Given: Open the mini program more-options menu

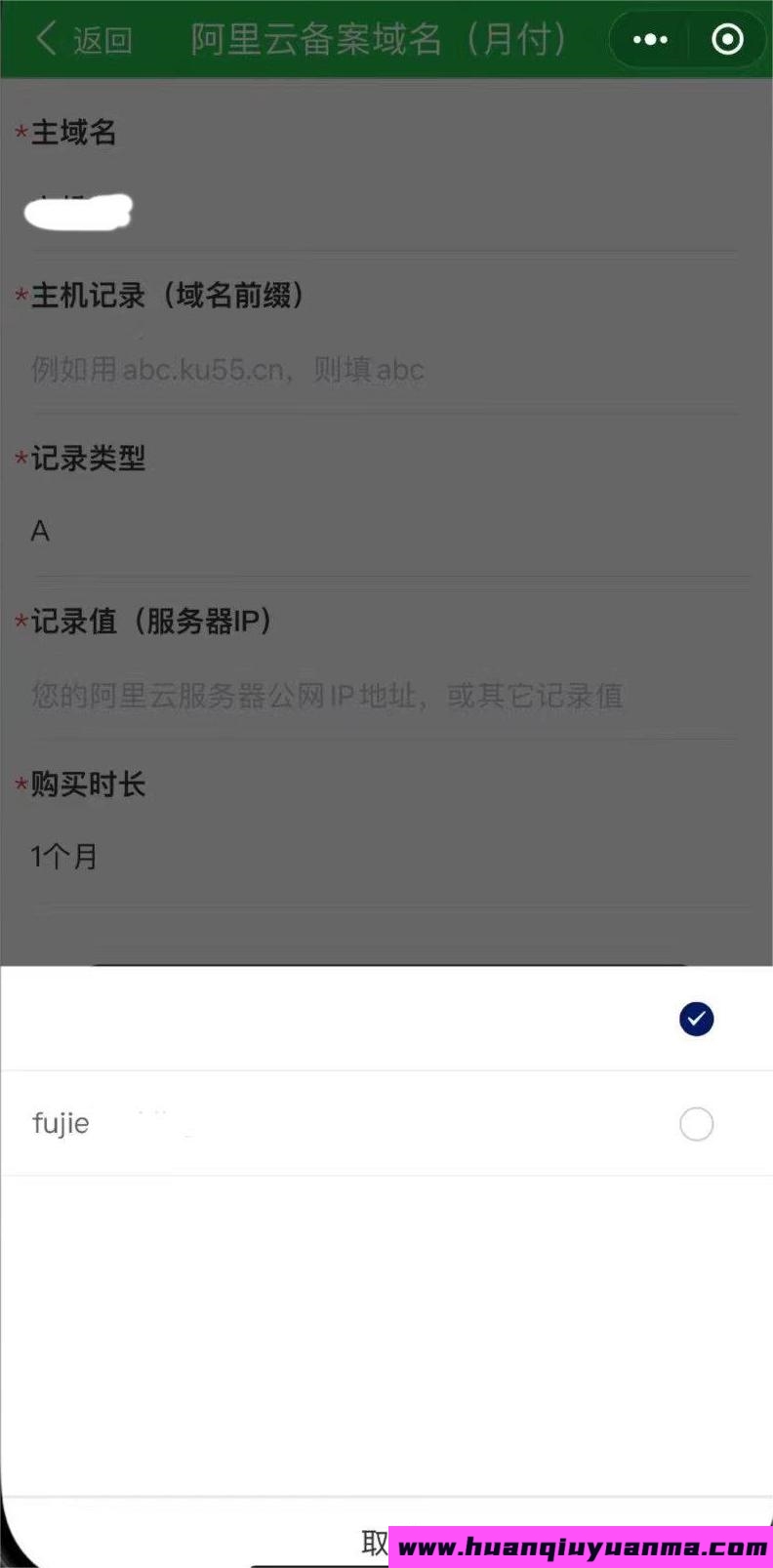Looking at the screenshot, I should pyautogui.click(x=650, y=40).
